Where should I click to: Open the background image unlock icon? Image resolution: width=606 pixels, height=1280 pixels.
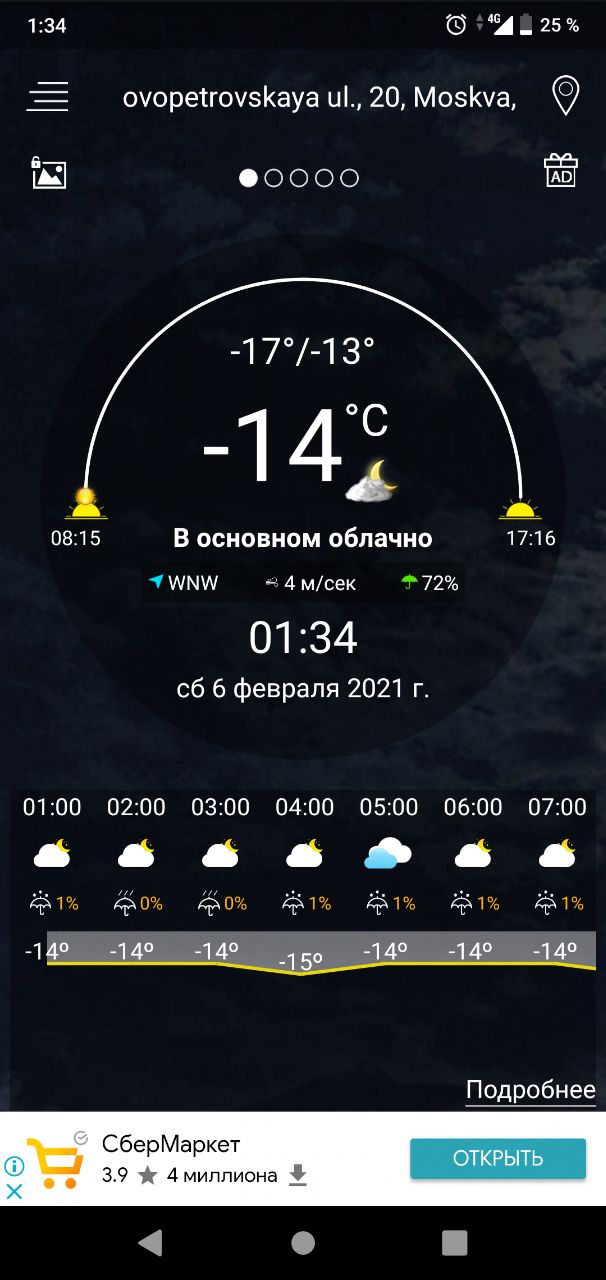tap(48, 173)
